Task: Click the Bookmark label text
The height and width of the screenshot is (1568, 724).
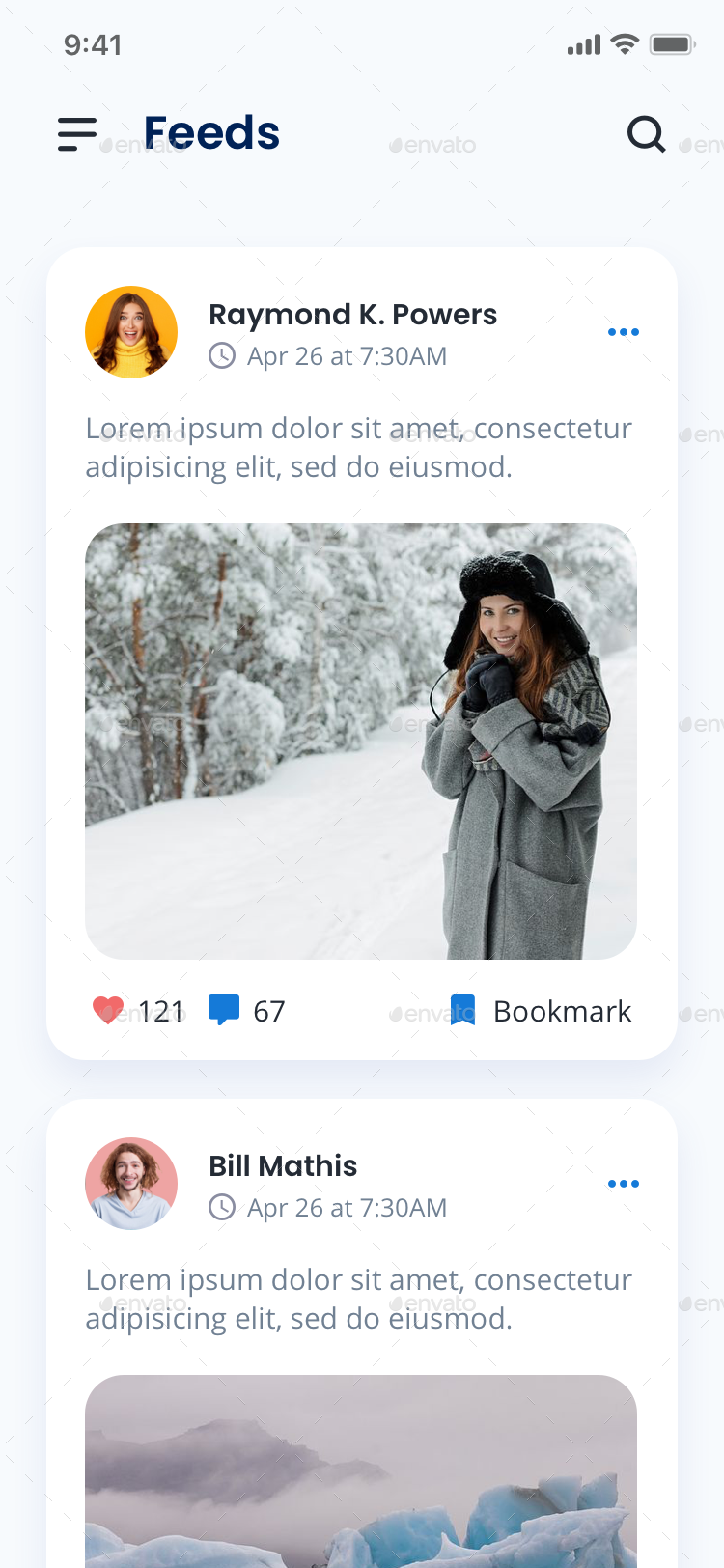Action: (x=562, y=1011)
